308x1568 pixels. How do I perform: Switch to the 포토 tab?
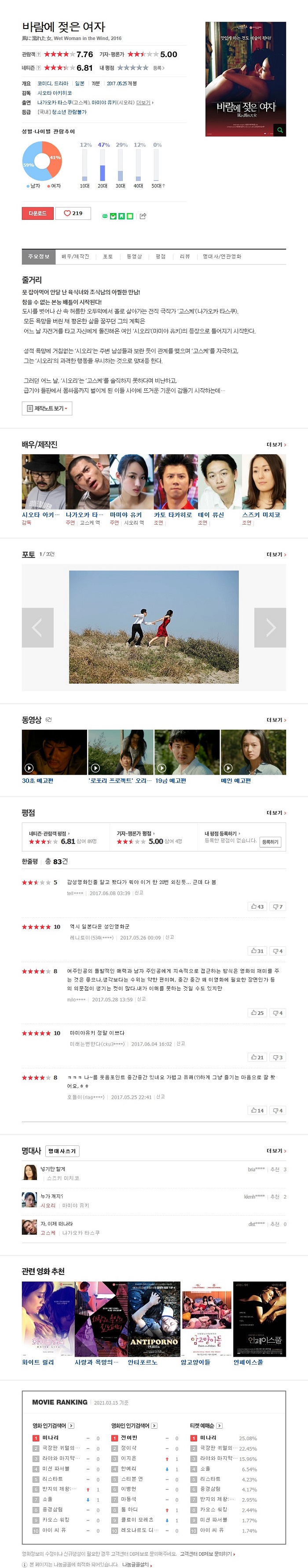pyautogui.click(x=108, y=257)
